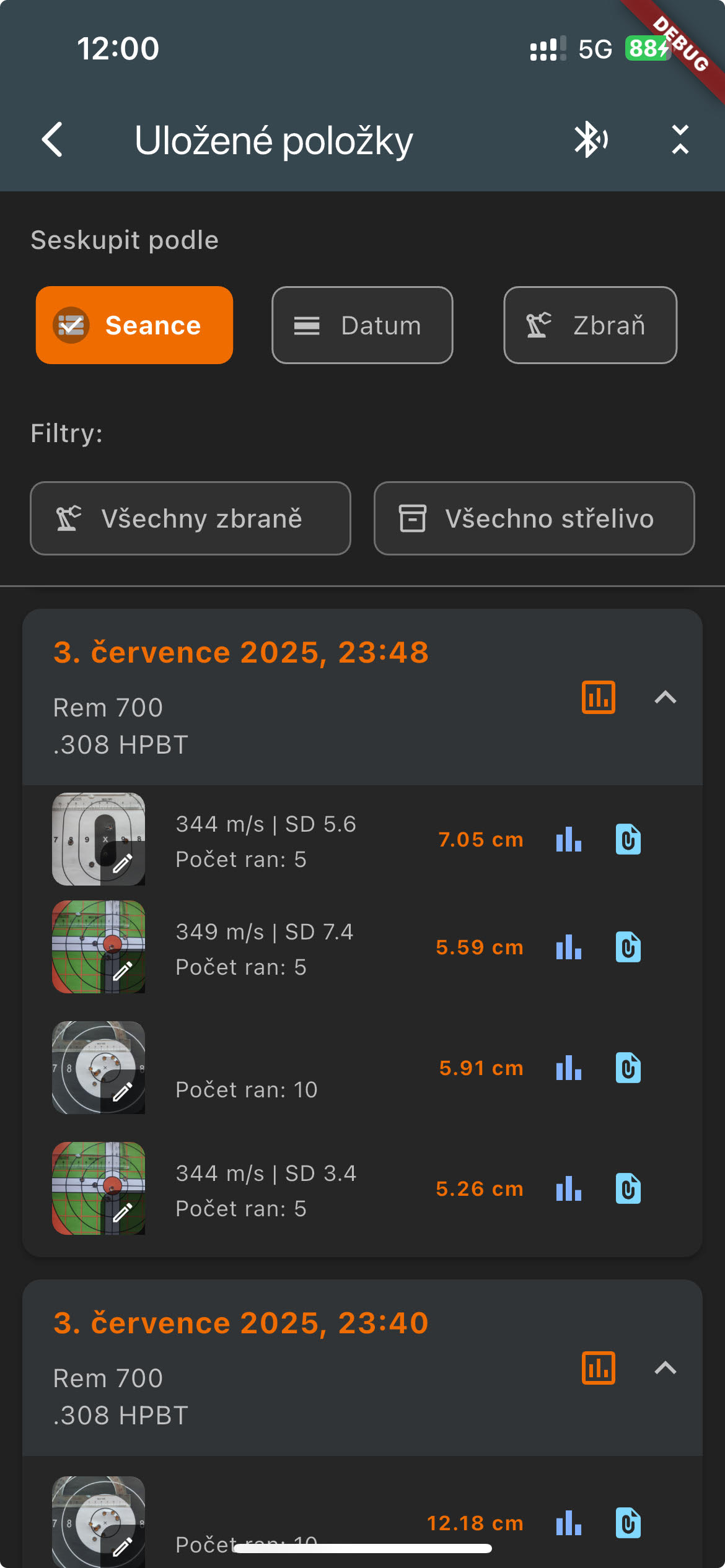Viewport: 725px width, 1568px height.
Task: Open the Všechno střelivo filter
Action: coord(534,518)
